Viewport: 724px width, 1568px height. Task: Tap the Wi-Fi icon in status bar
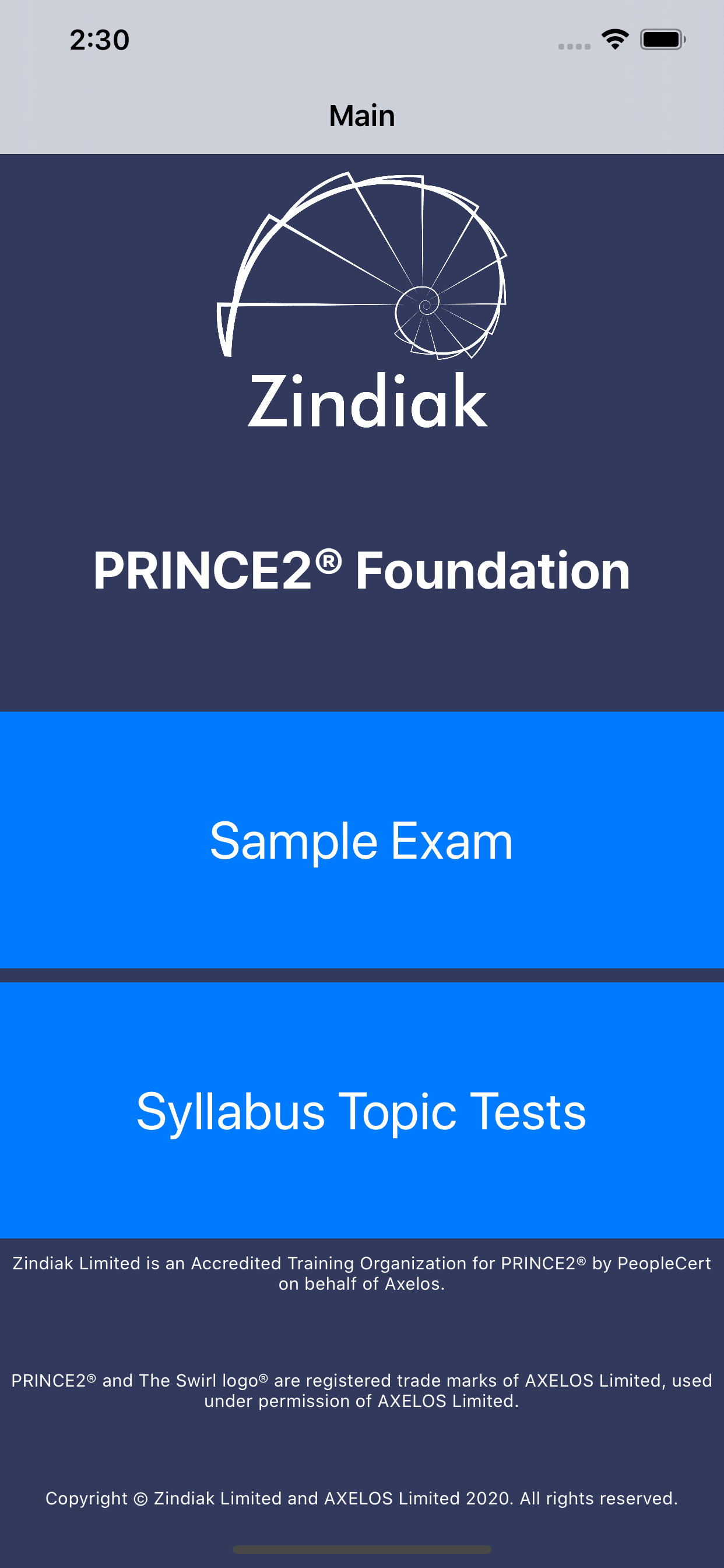pos(614,39)
